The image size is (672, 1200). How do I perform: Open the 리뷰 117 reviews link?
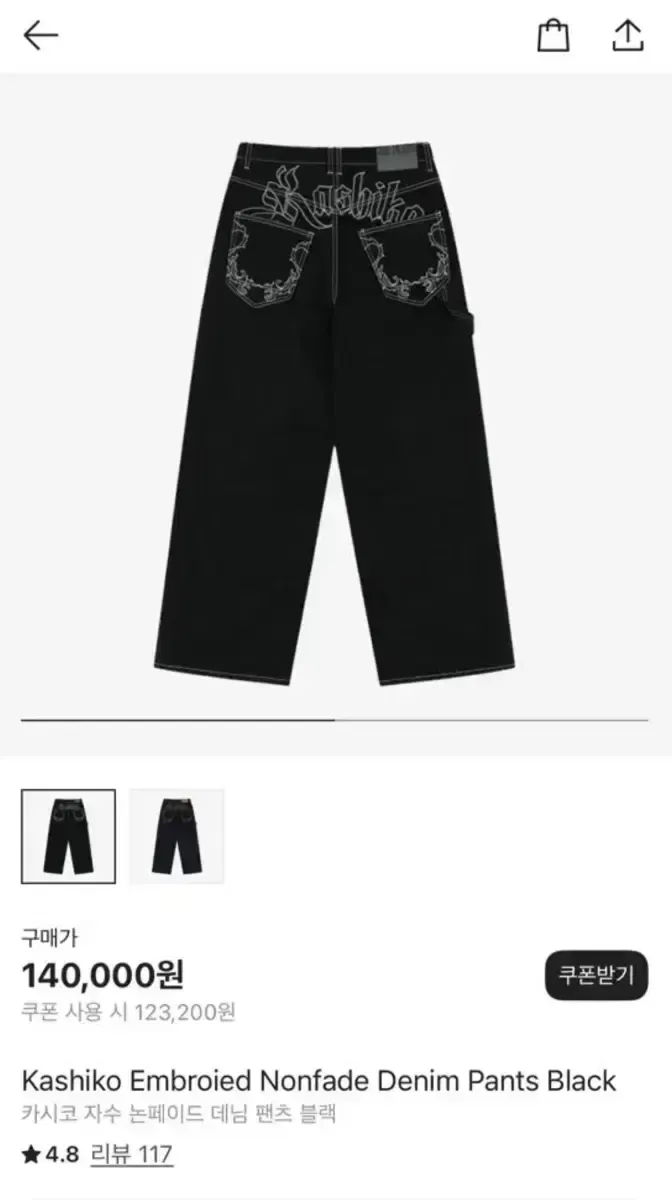point(131,1154)
